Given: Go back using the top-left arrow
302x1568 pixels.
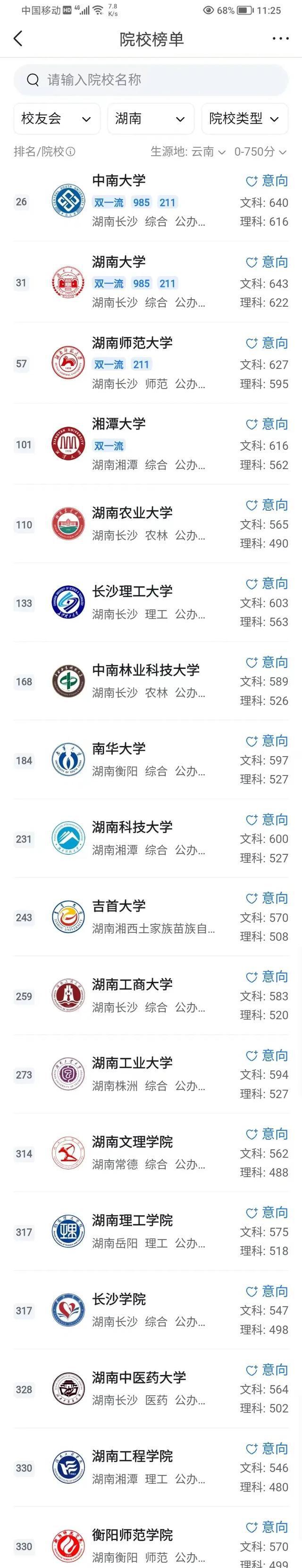Looking at the screenshot, I should point(18,39).
